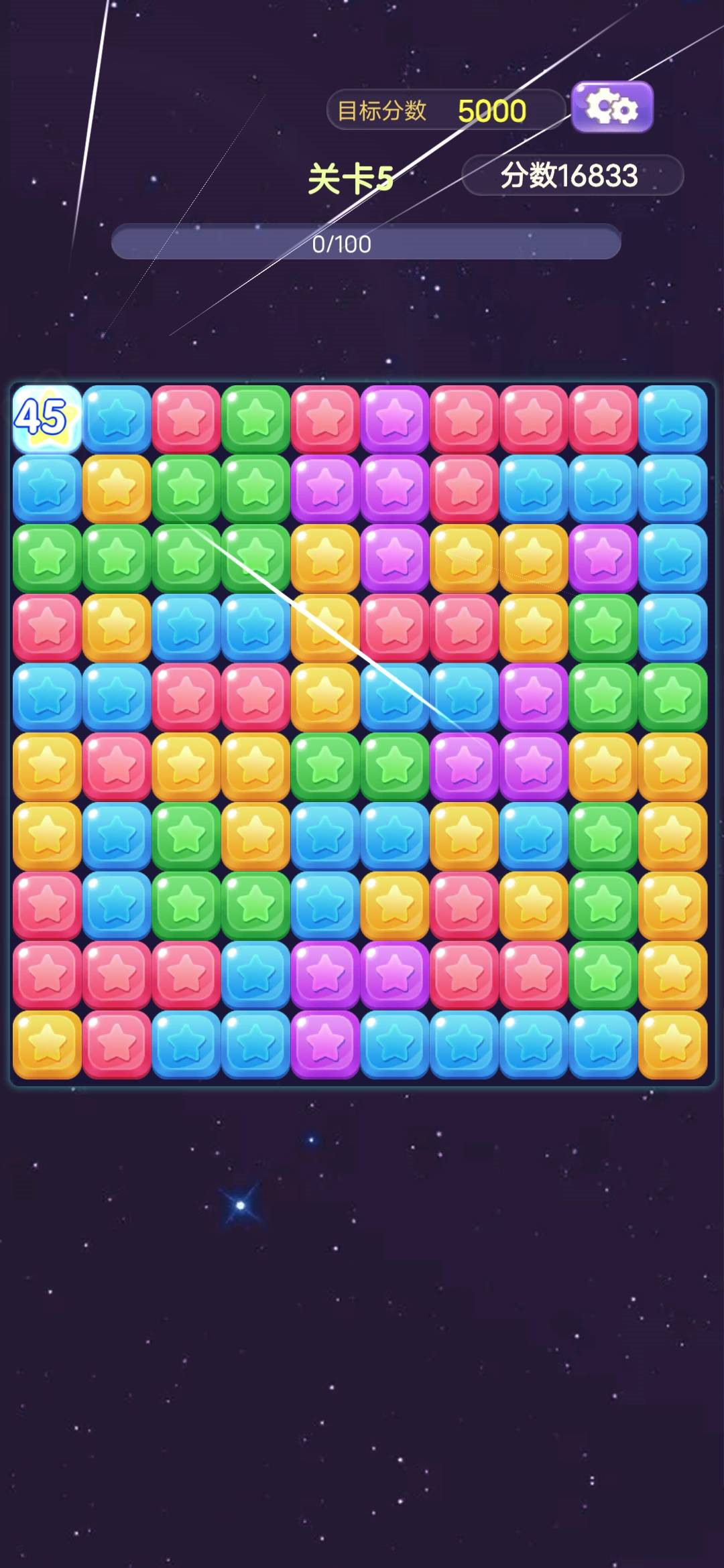Pop the single purple star in bottom row

[325, 1044]
